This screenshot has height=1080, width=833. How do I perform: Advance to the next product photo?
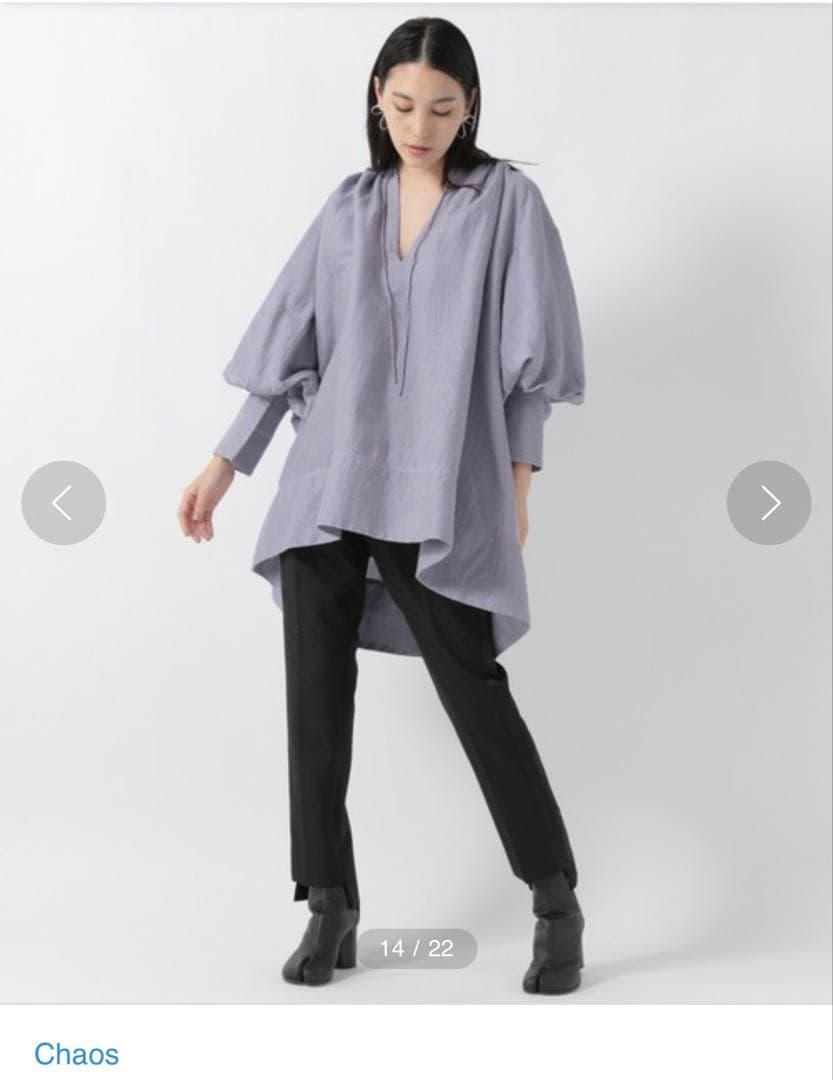pyautogui.click(x=768, y=503)
